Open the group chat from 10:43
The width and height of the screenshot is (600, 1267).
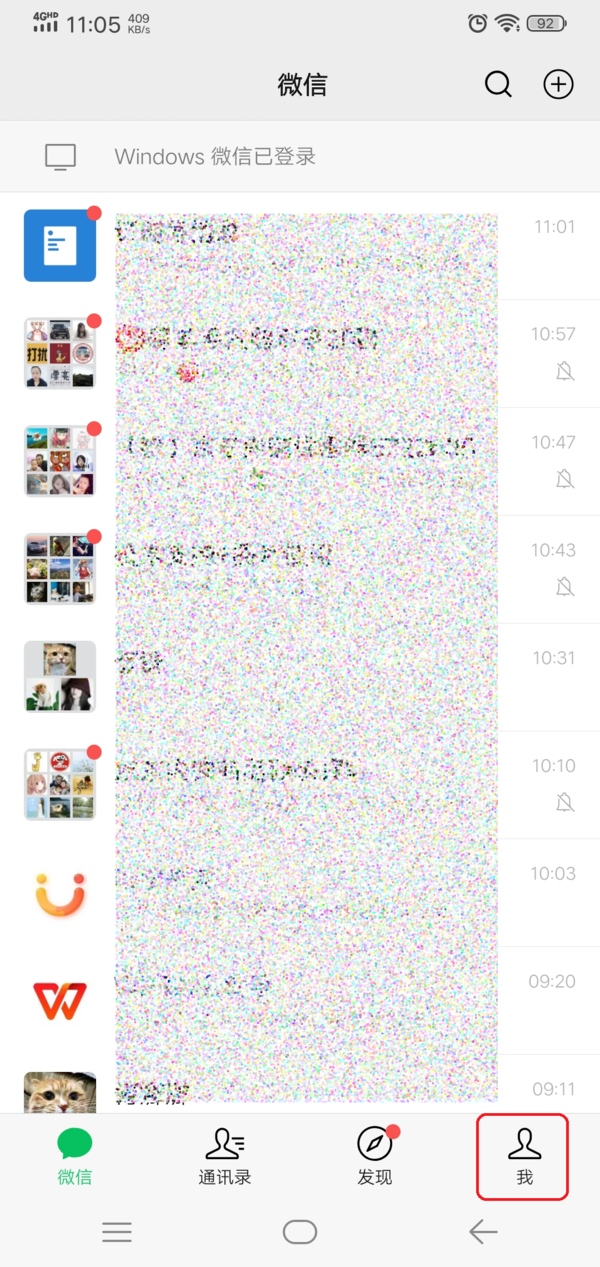point(300,570)
